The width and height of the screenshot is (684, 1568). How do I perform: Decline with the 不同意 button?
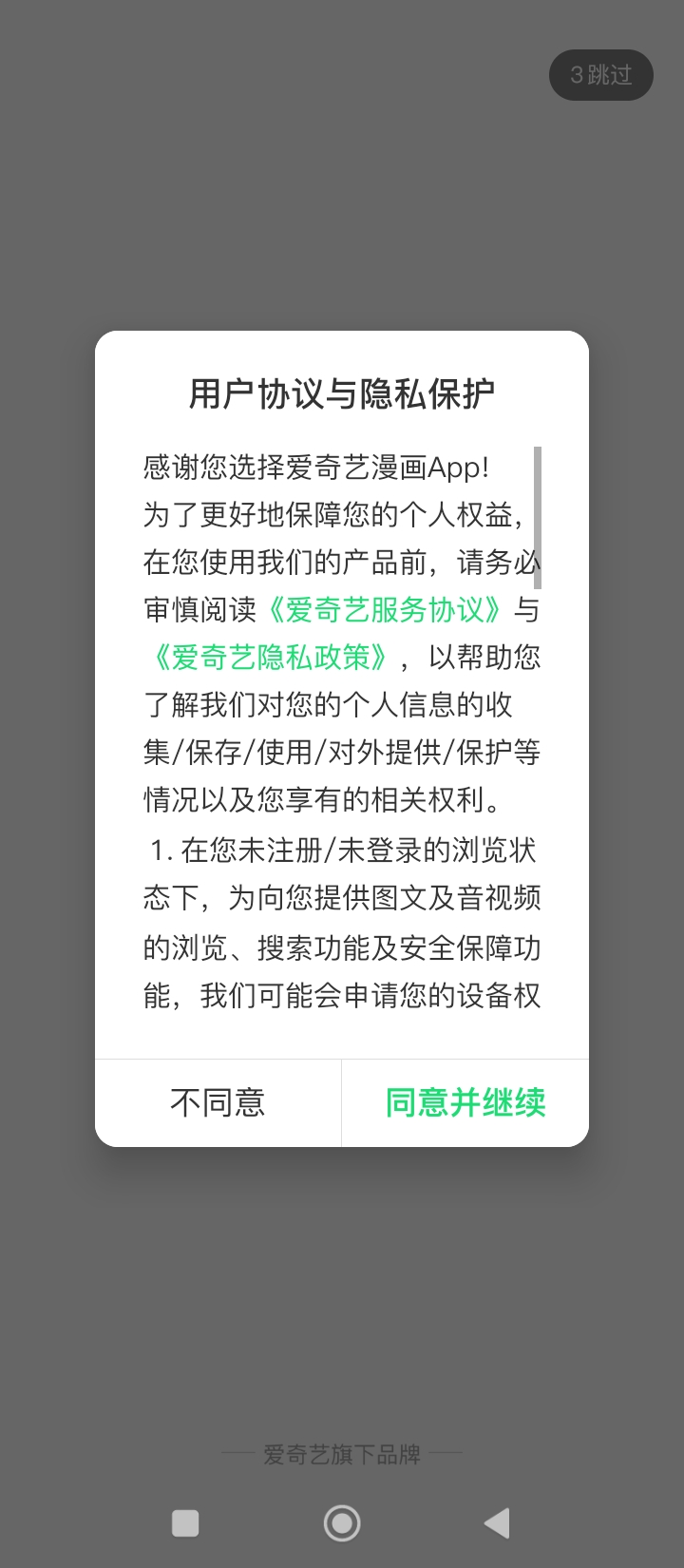(218, 1102)
